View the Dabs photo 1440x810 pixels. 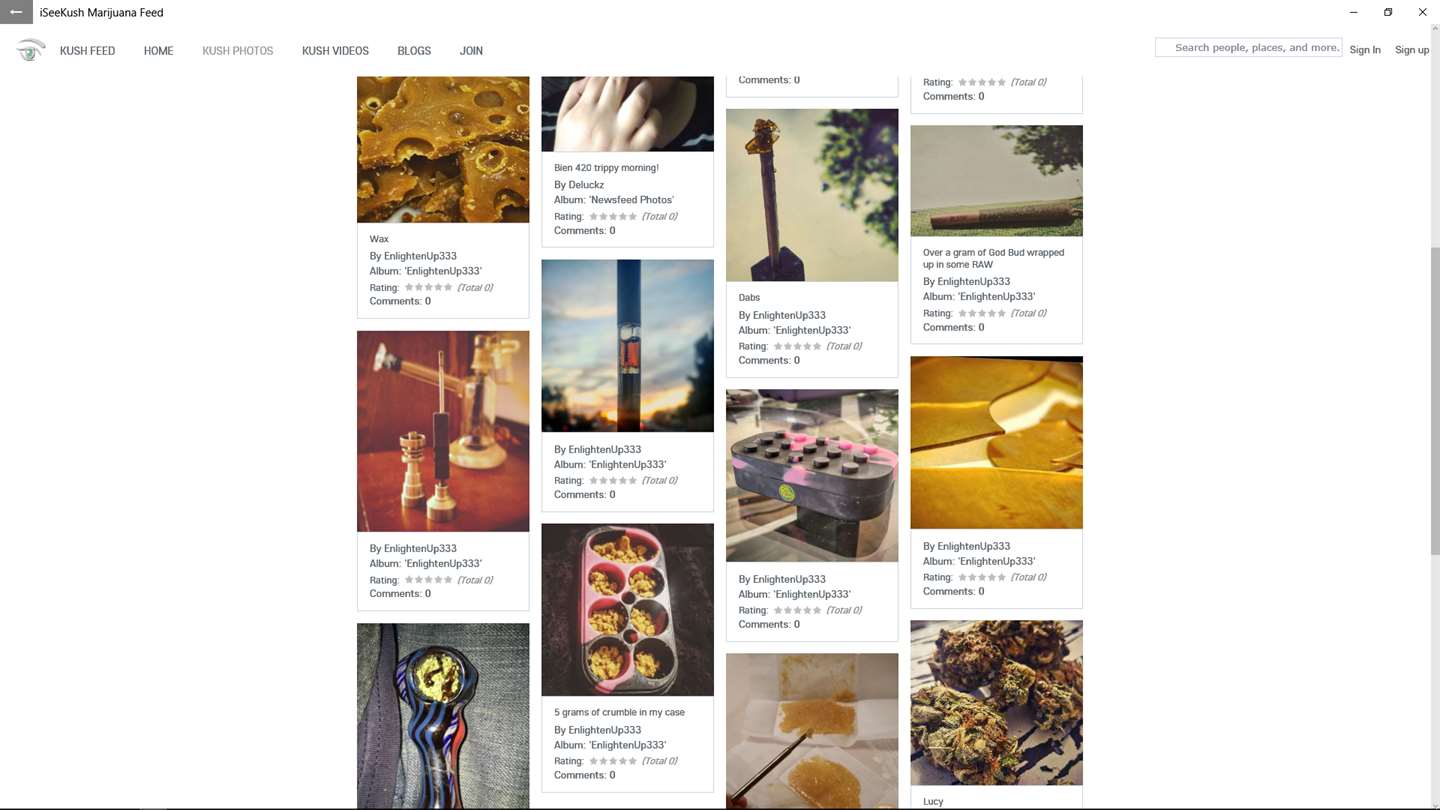812,195
